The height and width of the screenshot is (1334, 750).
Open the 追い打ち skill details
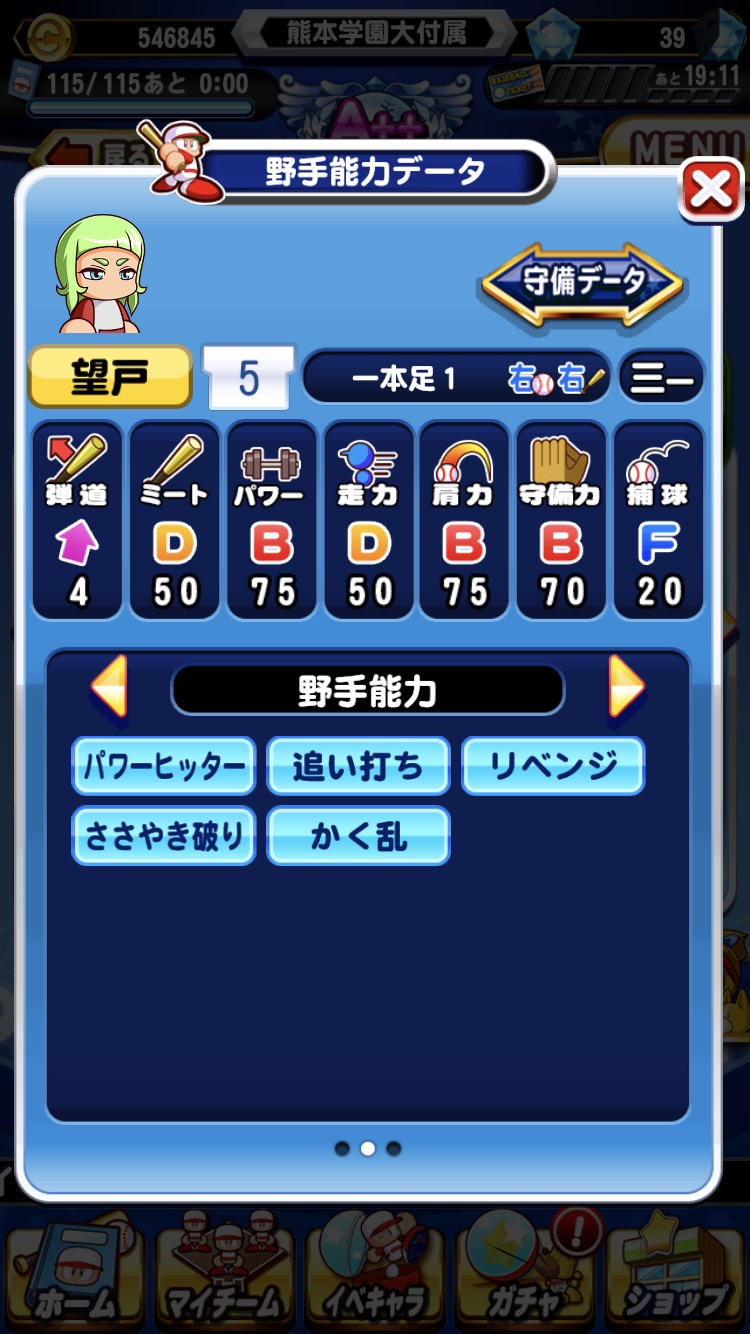[x=358, y=767]
